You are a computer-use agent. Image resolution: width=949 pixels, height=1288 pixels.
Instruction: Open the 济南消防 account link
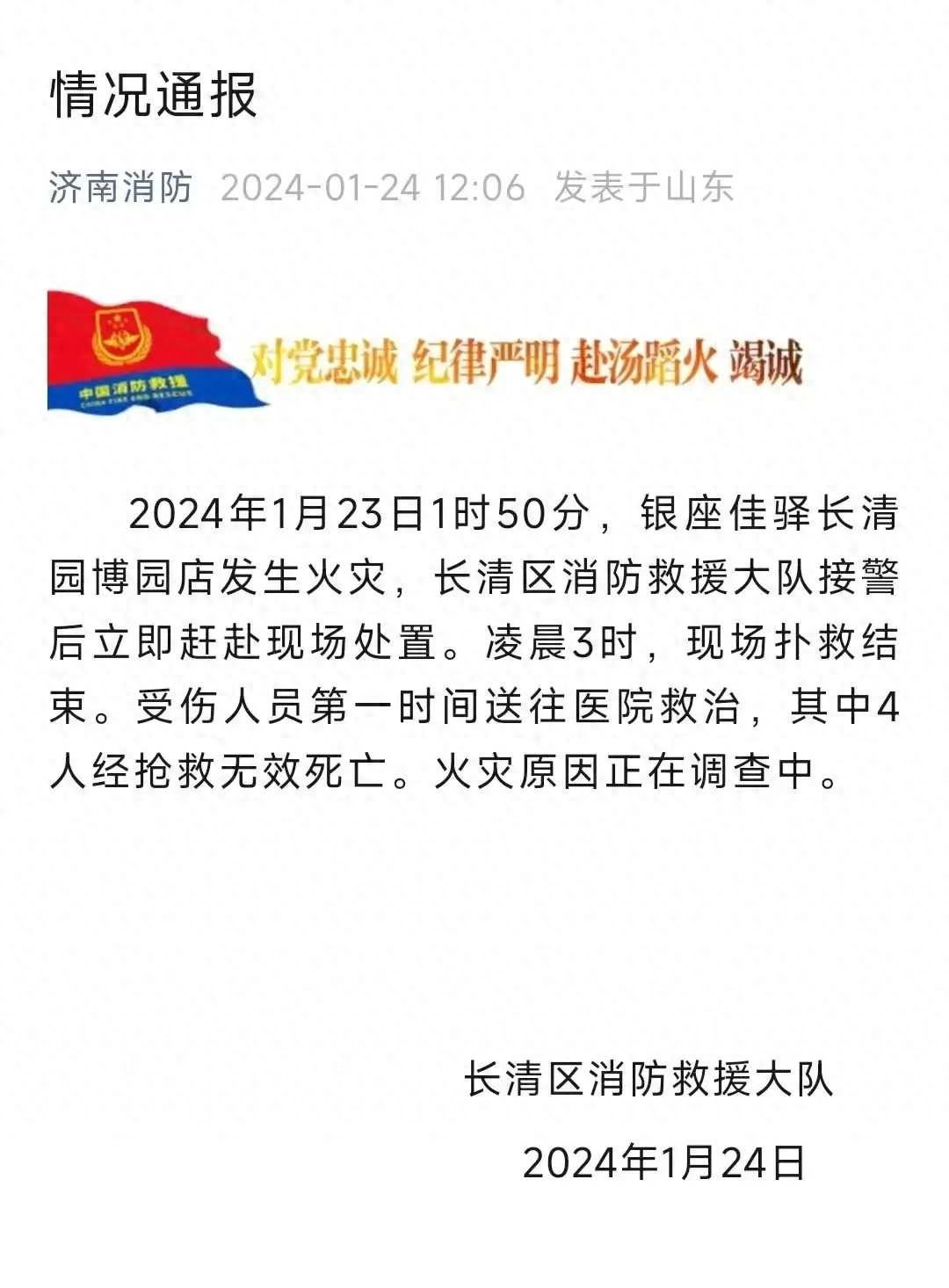click(x=120, y=188)
